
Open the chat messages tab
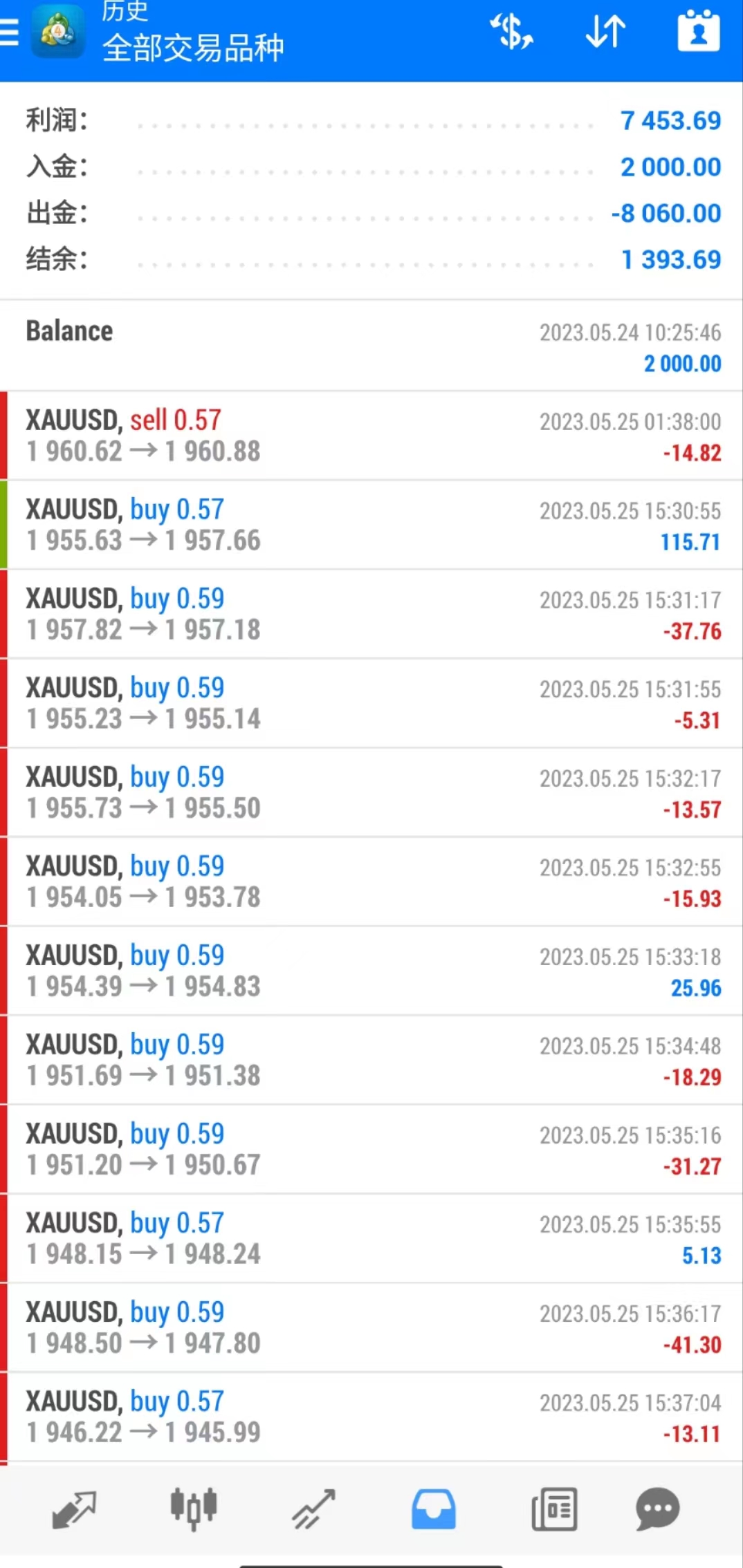click(657, 1509)
